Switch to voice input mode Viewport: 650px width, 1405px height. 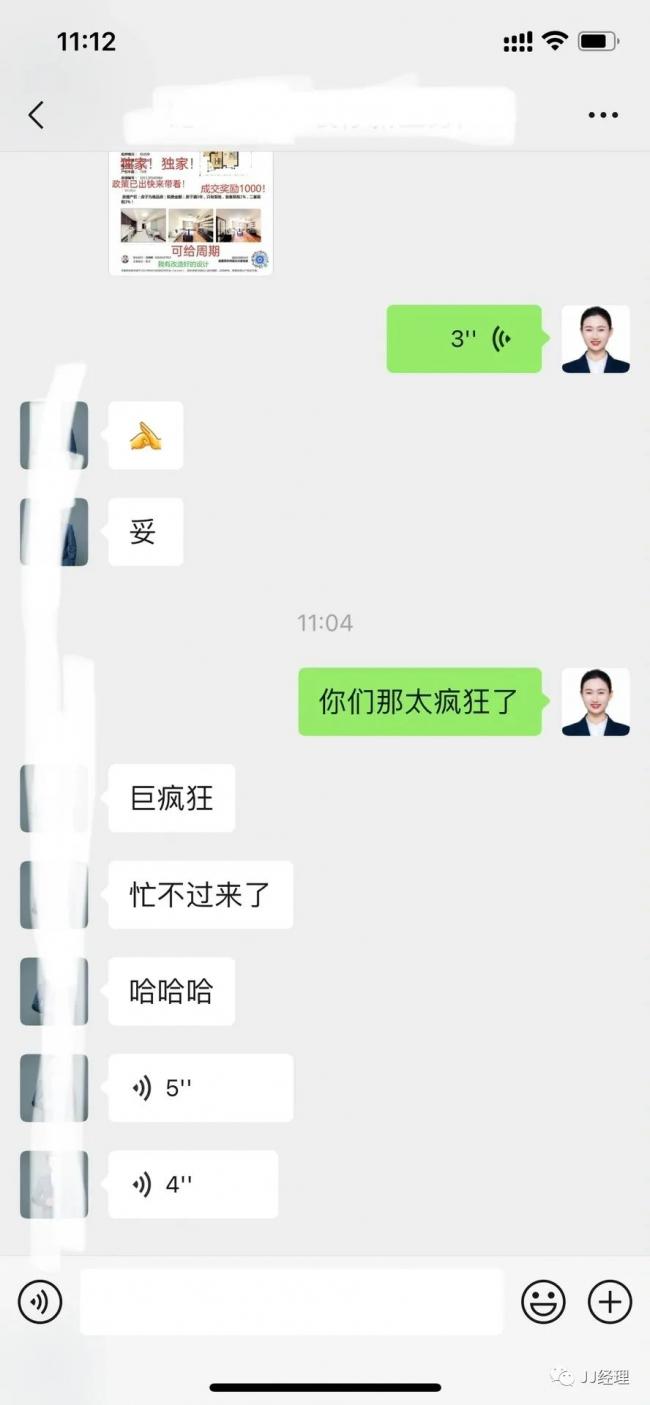tap(40, 1301)
